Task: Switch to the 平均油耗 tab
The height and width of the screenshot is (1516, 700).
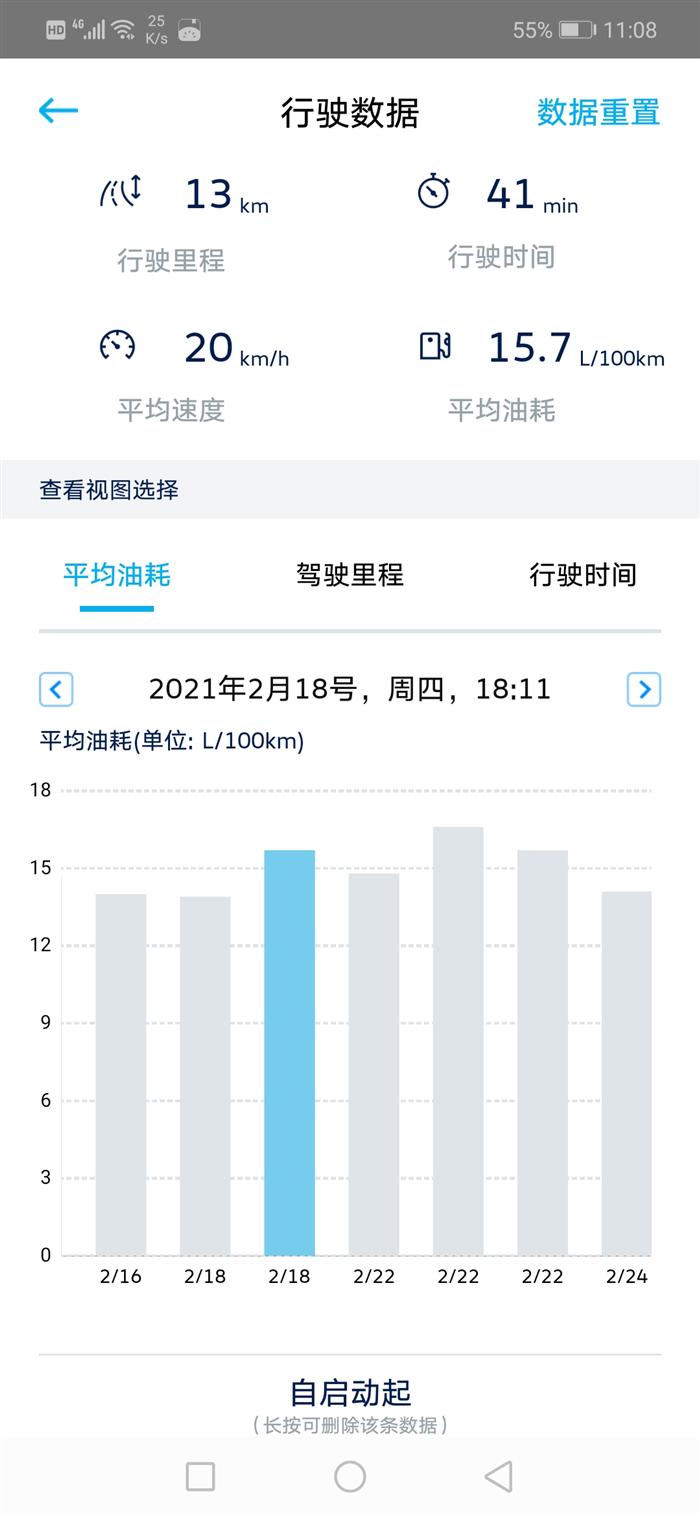Action: coord(117,575)
